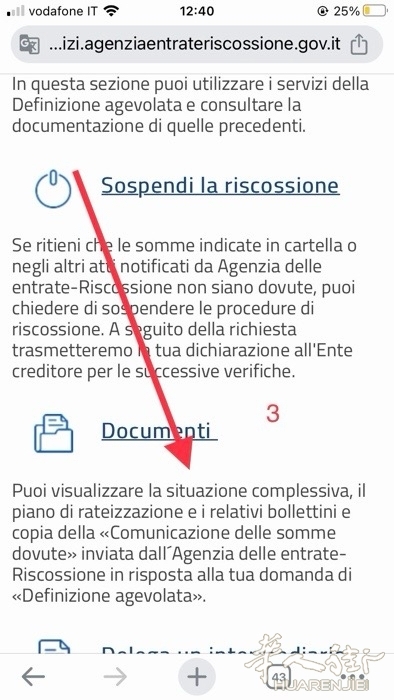Go back to the previous page
Viewport: 394px width, 700px height.
[x=33, y=678]
